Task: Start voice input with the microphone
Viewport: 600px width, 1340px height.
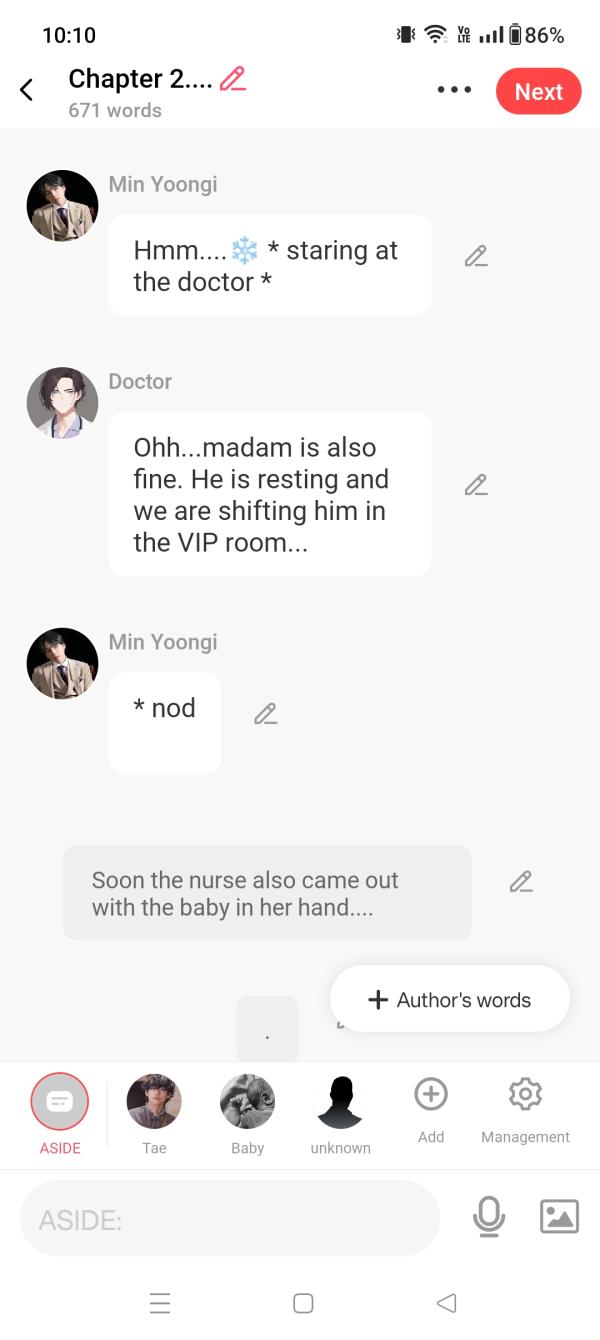Action: pyautogui.click(x=489, y=1217)
